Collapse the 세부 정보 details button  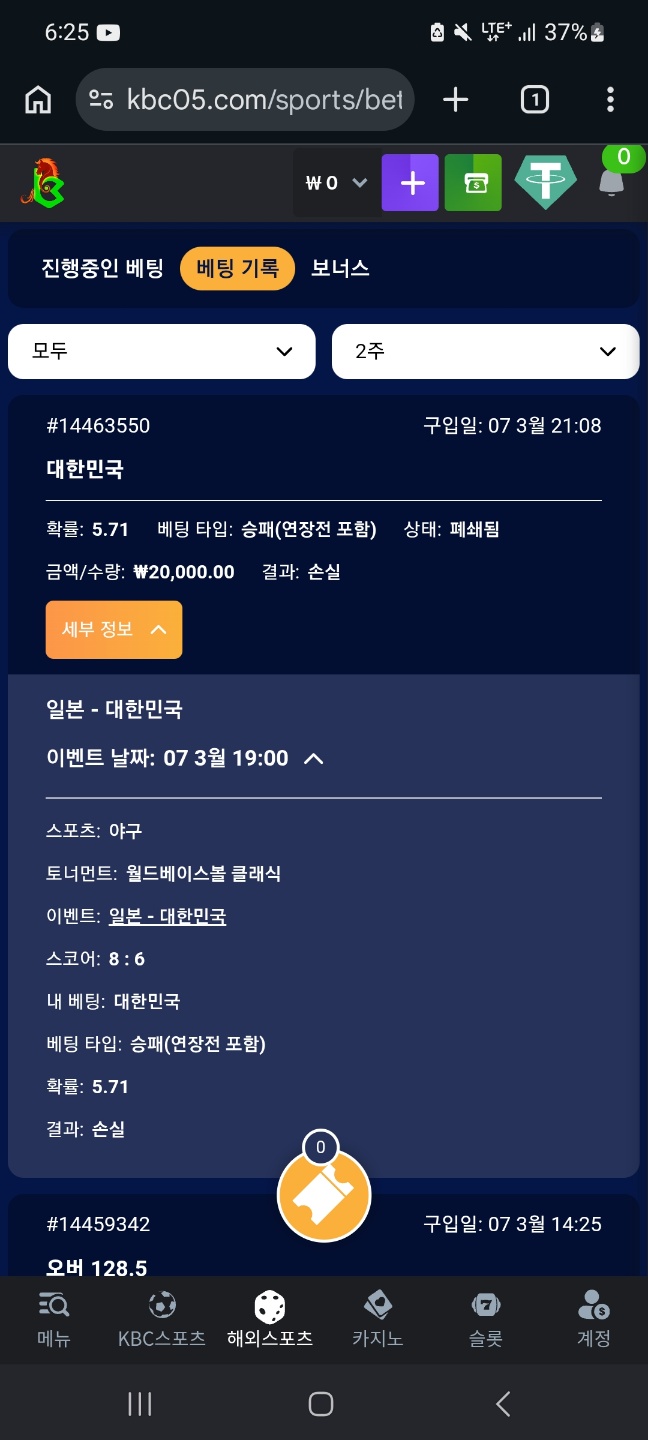[114, 629]
